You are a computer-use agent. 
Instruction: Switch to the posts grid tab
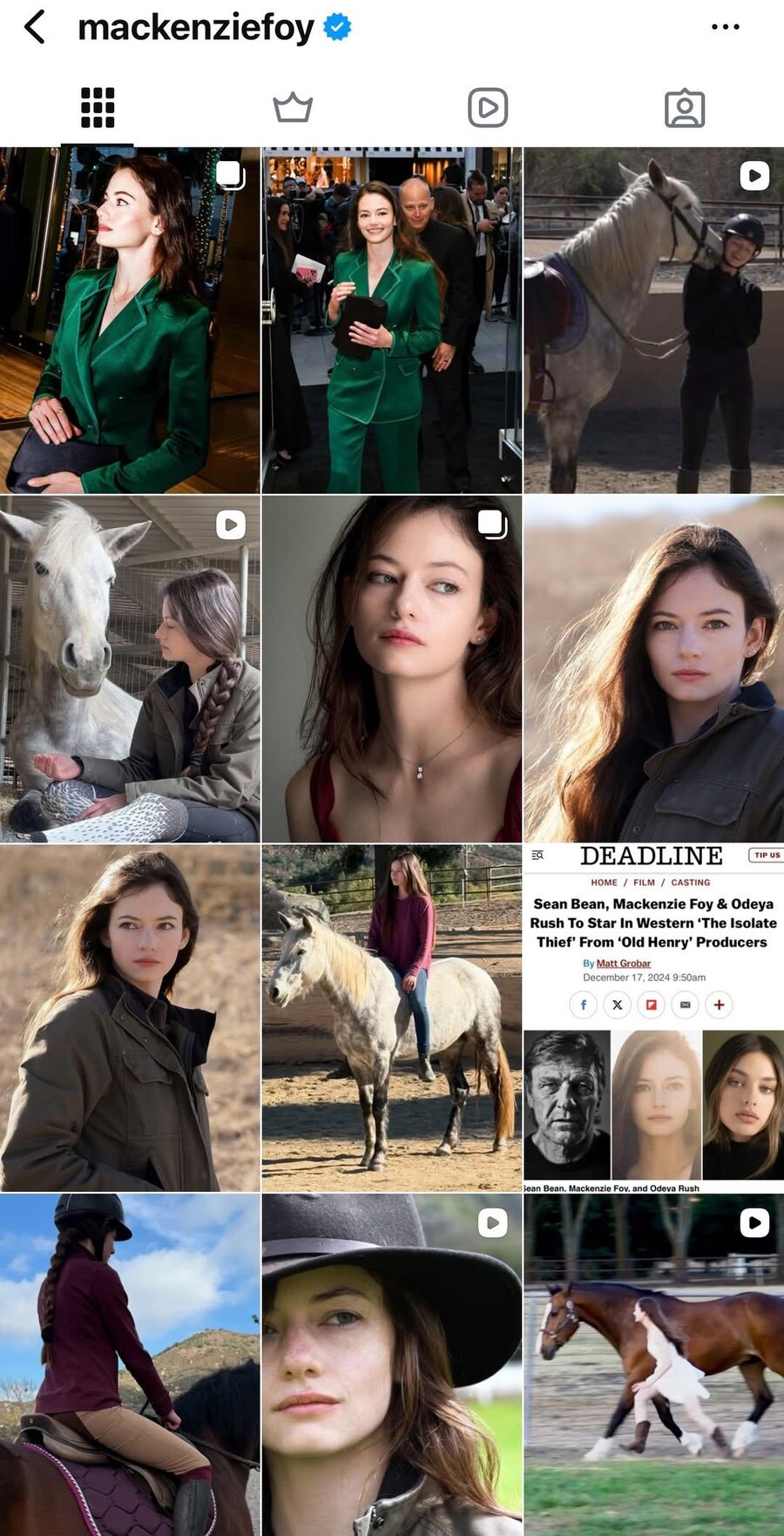pyautogui.click(x=98, y=108)
